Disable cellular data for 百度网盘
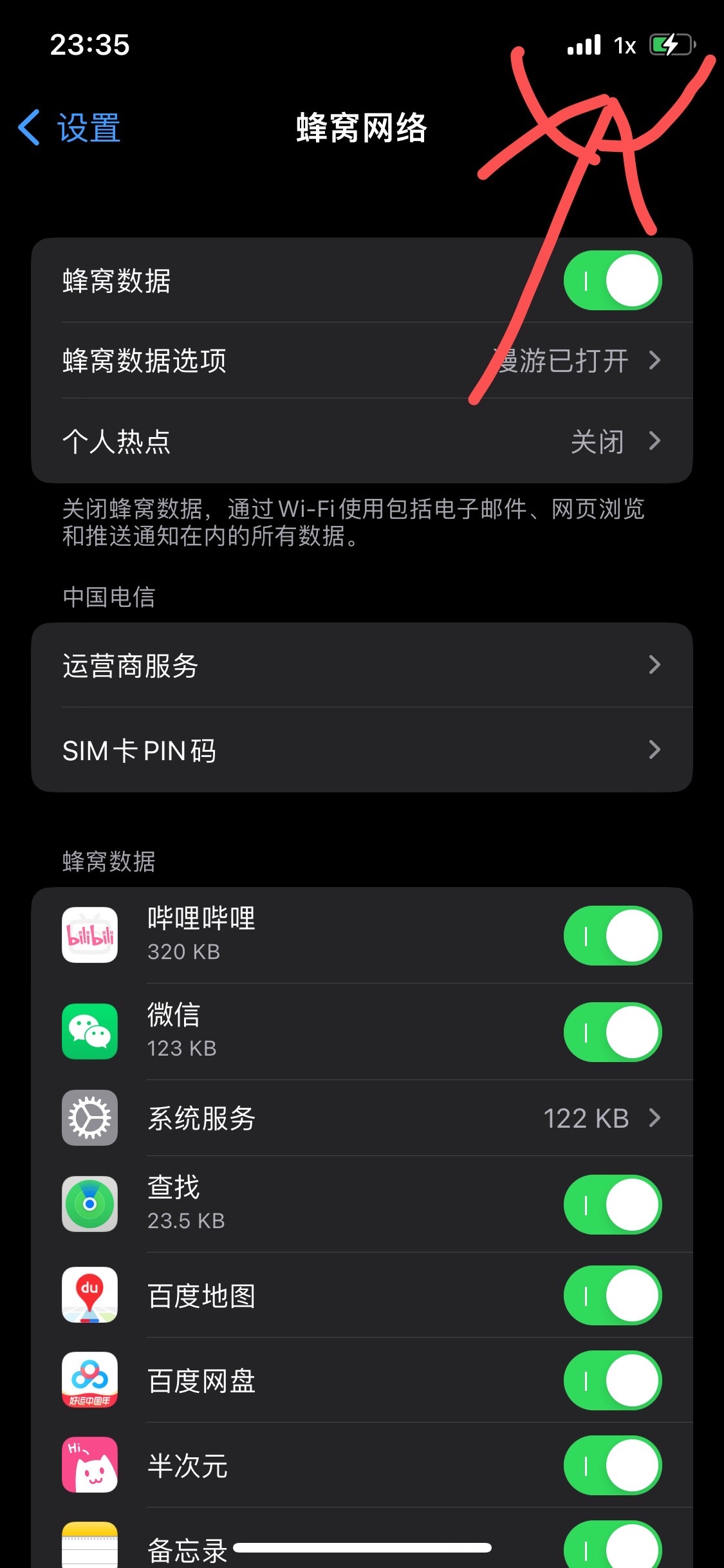 point(613,1380)
